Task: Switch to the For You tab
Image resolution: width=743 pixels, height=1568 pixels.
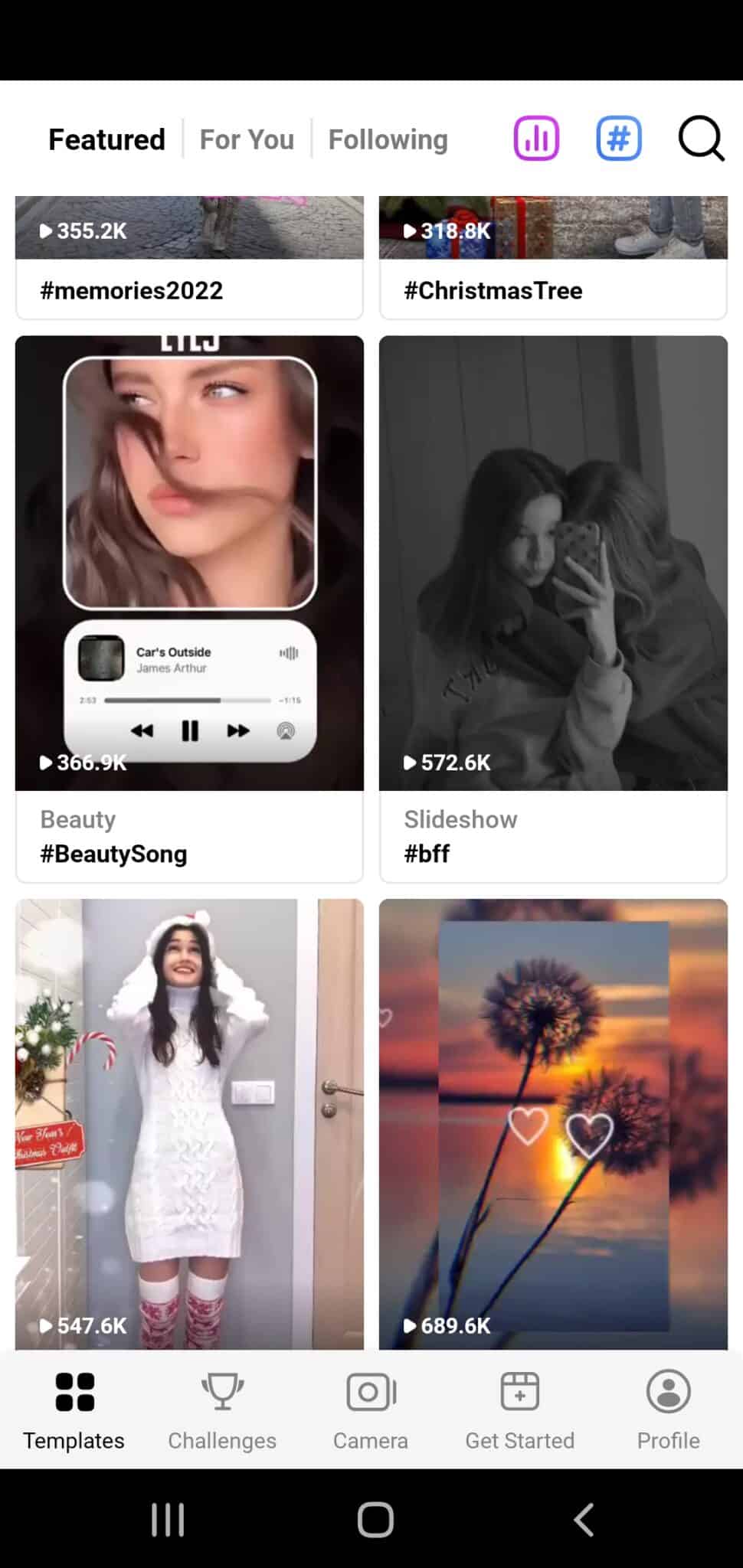Action: click(247, 139)
